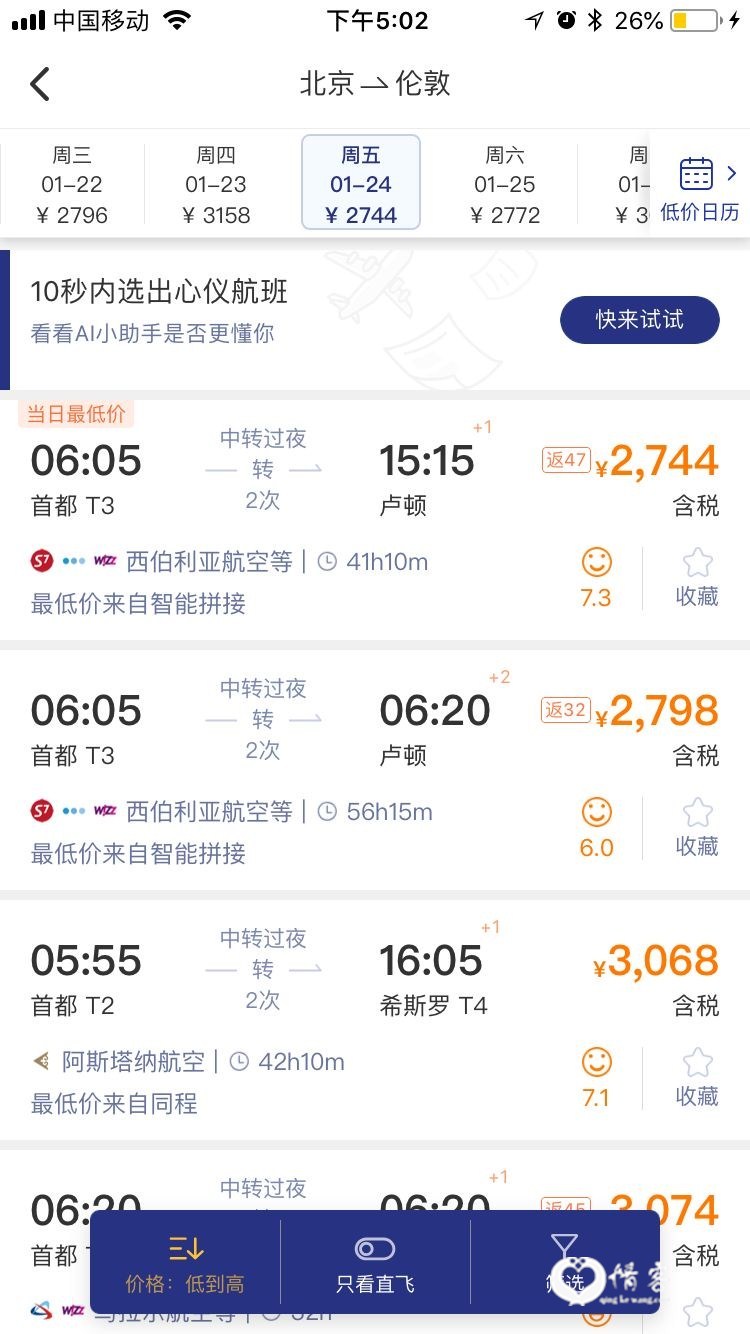Viewport: 750px width, 1334px height.
Task: Open the 筛选 filter options
Action: tap(563, 1264)
